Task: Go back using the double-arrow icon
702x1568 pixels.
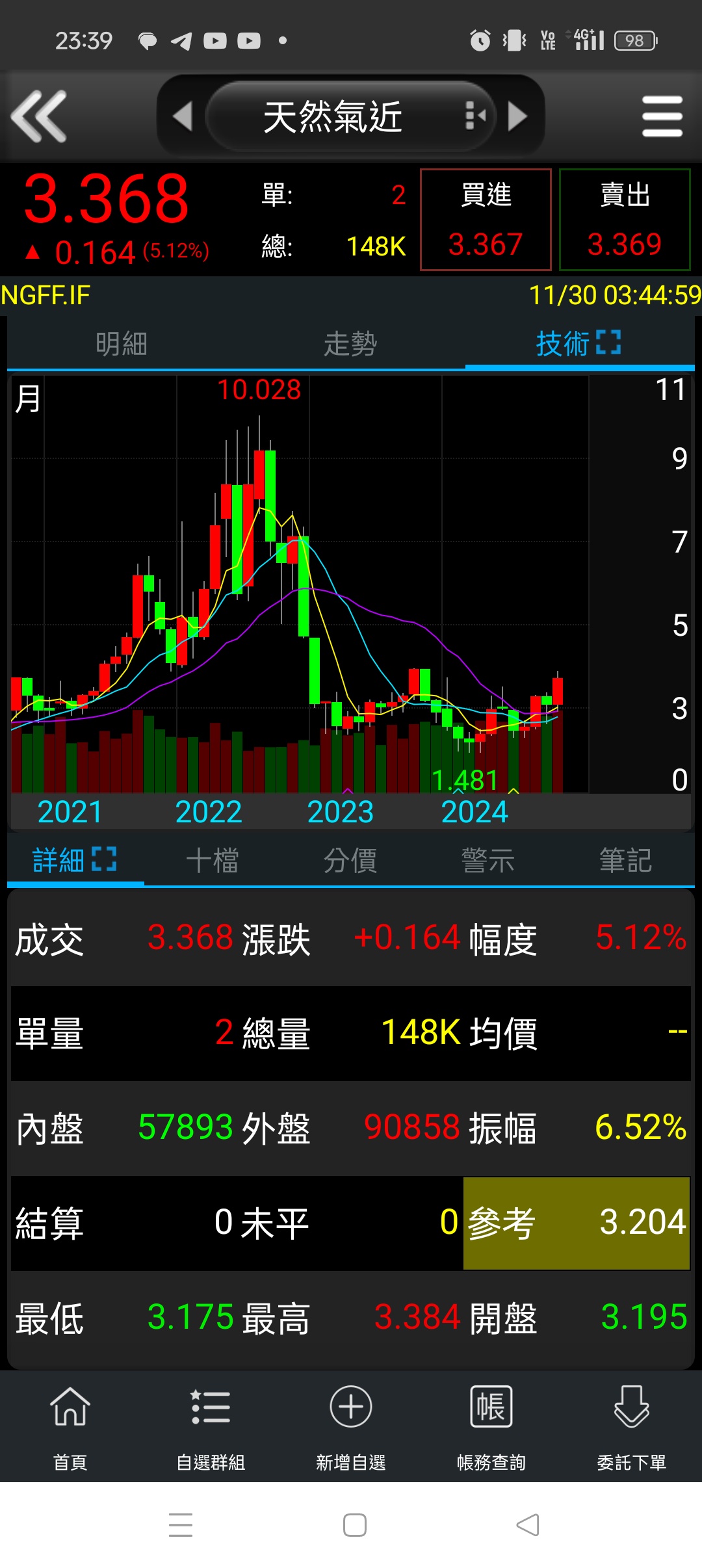Action: point(39,116)
